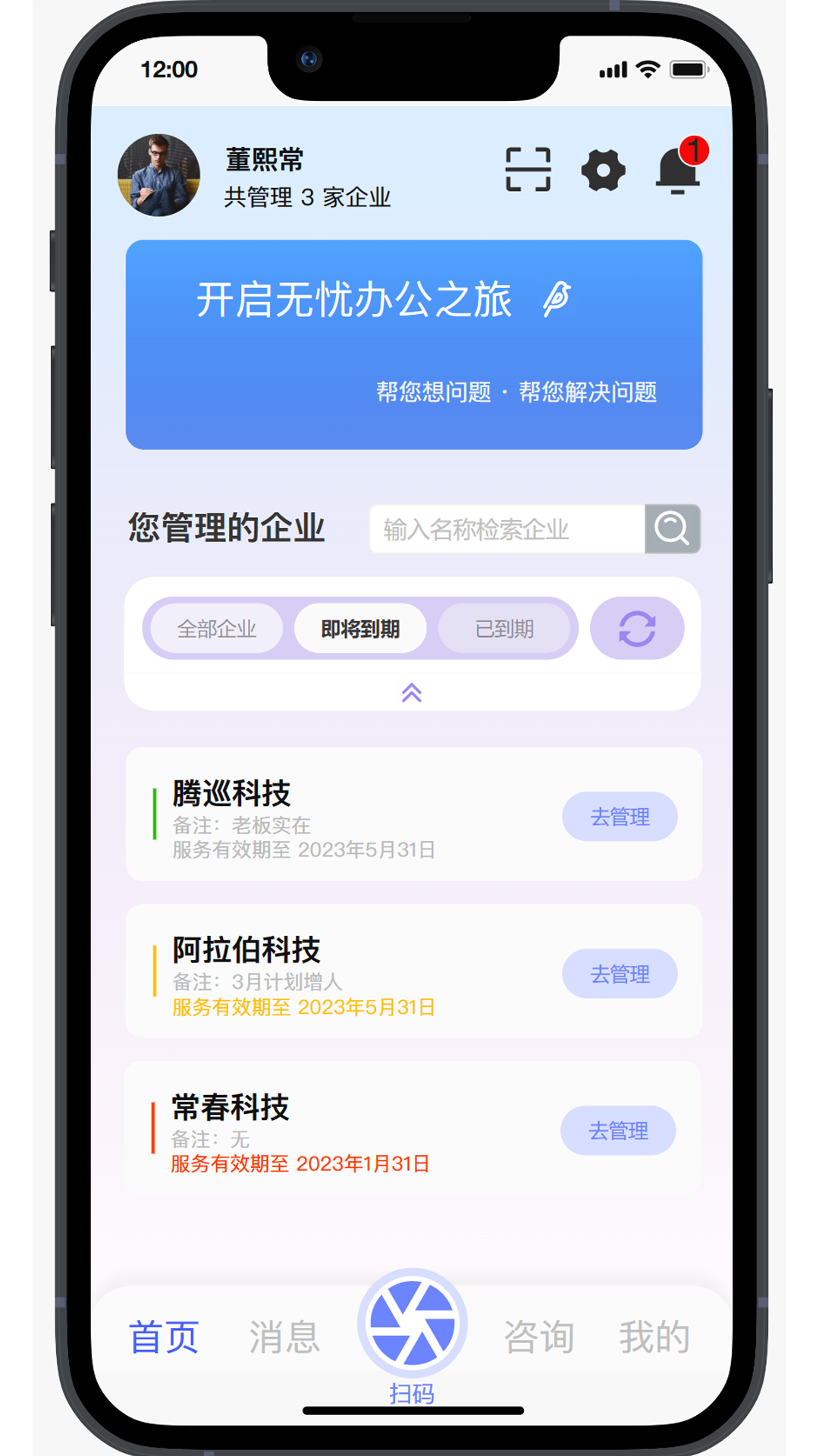Image resolution: width=819 pixels, height=1456 pixels.
Task: Open the notifications bell
Action: [x=677, y=171]
